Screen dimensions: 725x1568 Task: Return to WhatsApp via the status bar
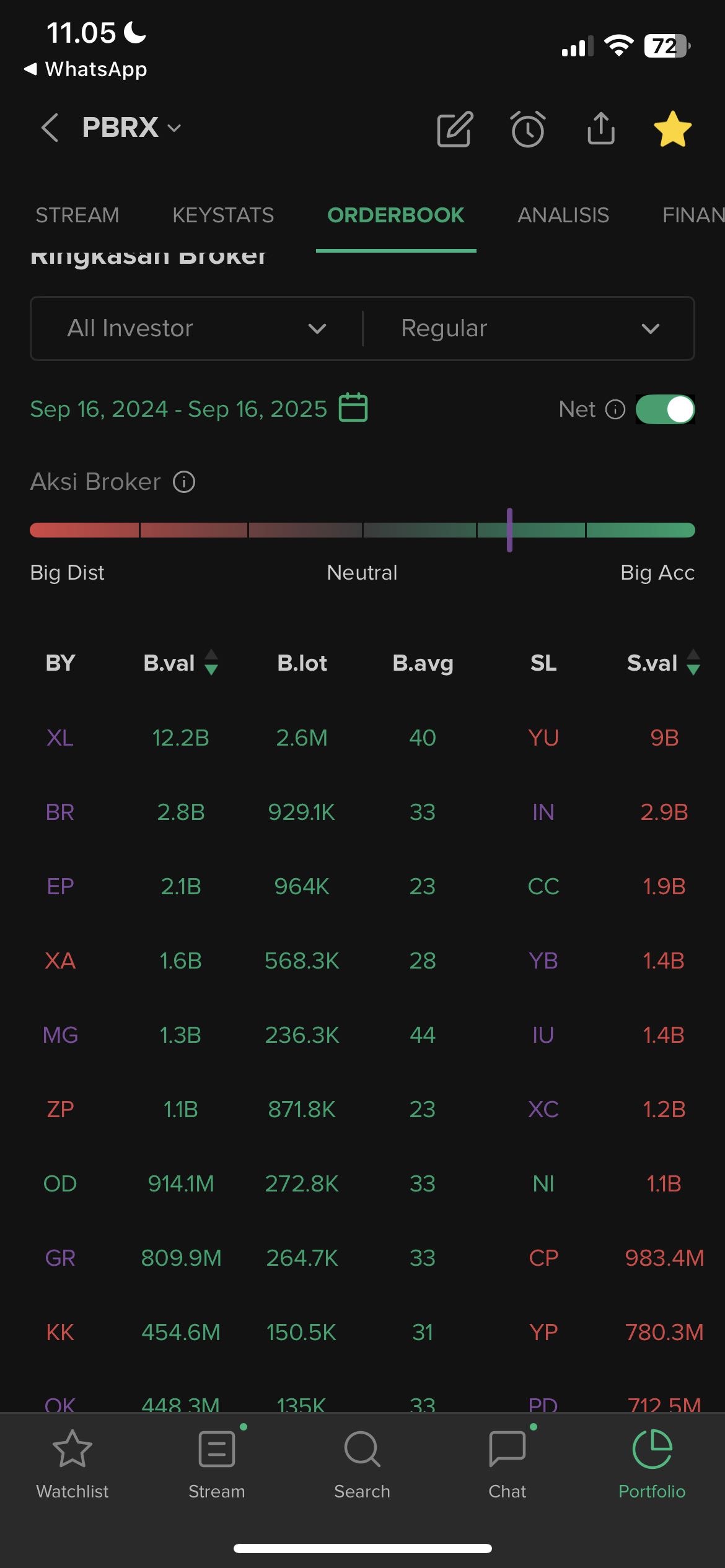86,69
